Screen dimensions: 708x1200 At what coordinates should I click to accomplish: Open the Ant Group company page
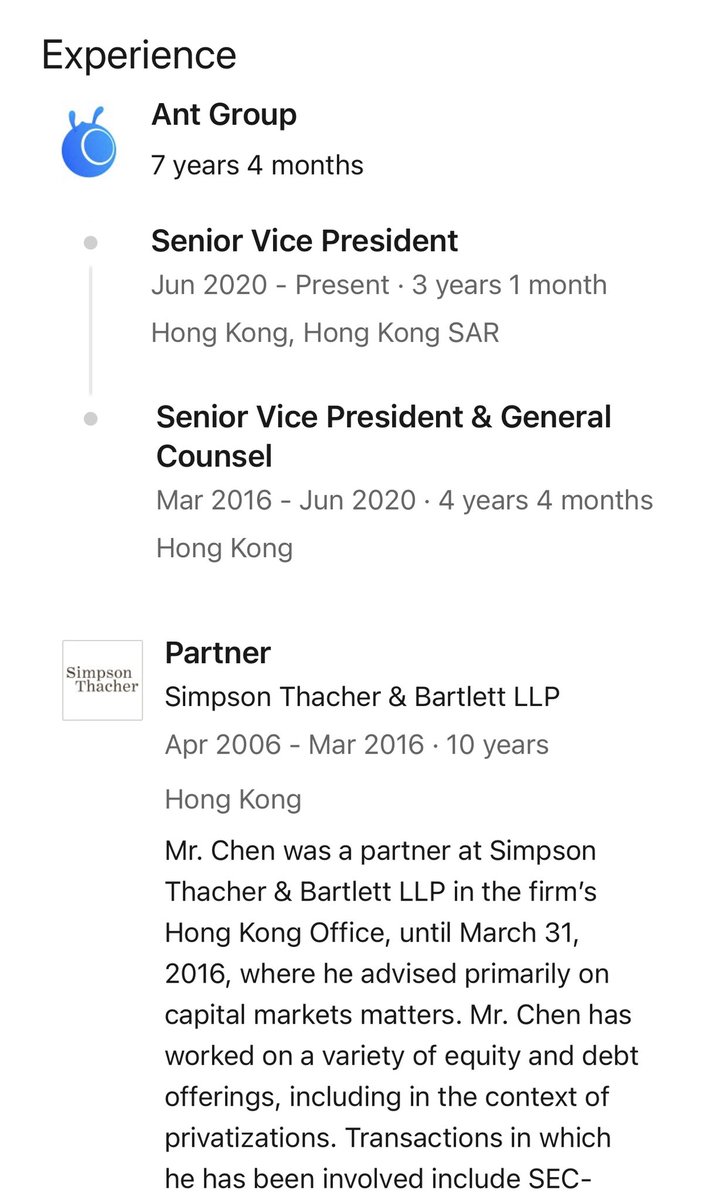coord(224,115)
